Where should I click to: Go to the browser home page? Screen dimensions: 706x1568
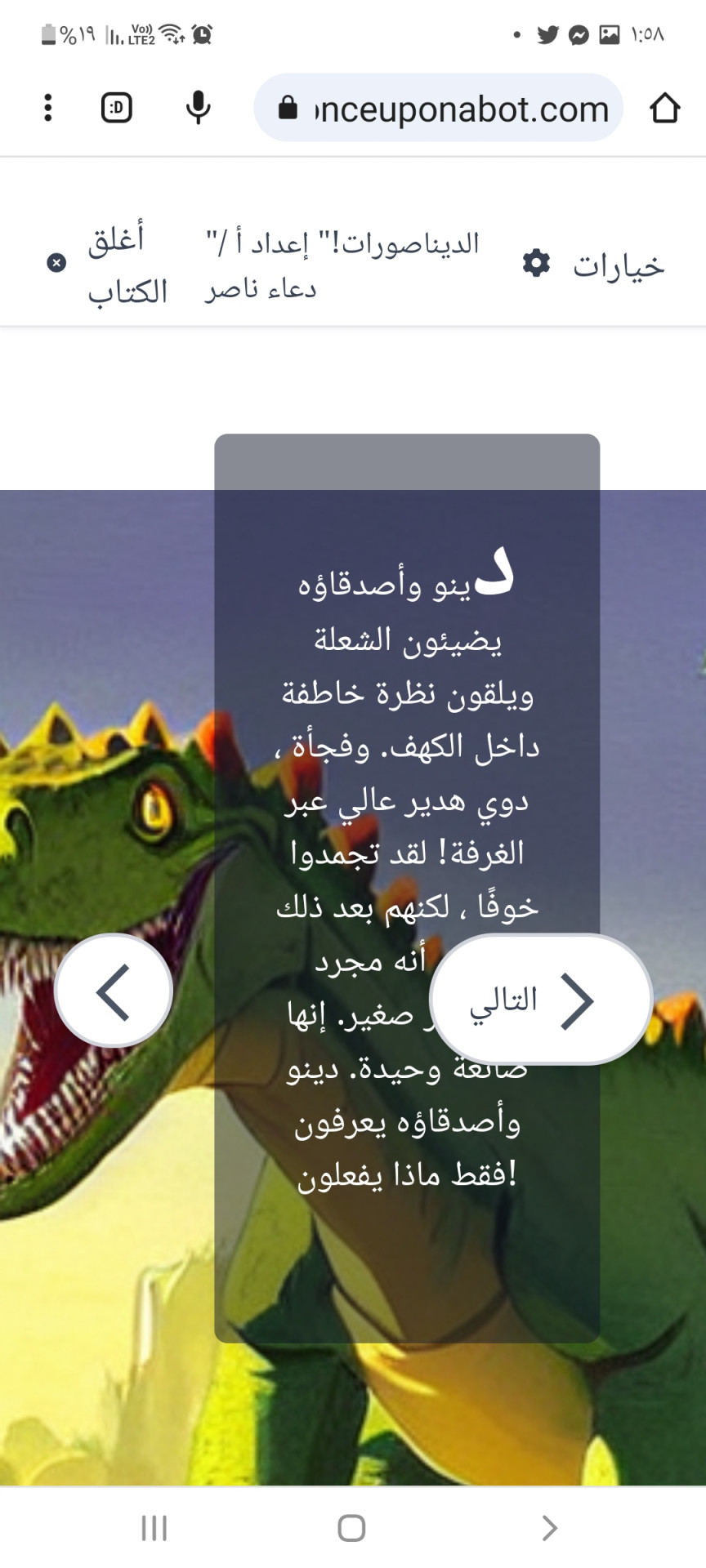664,108
